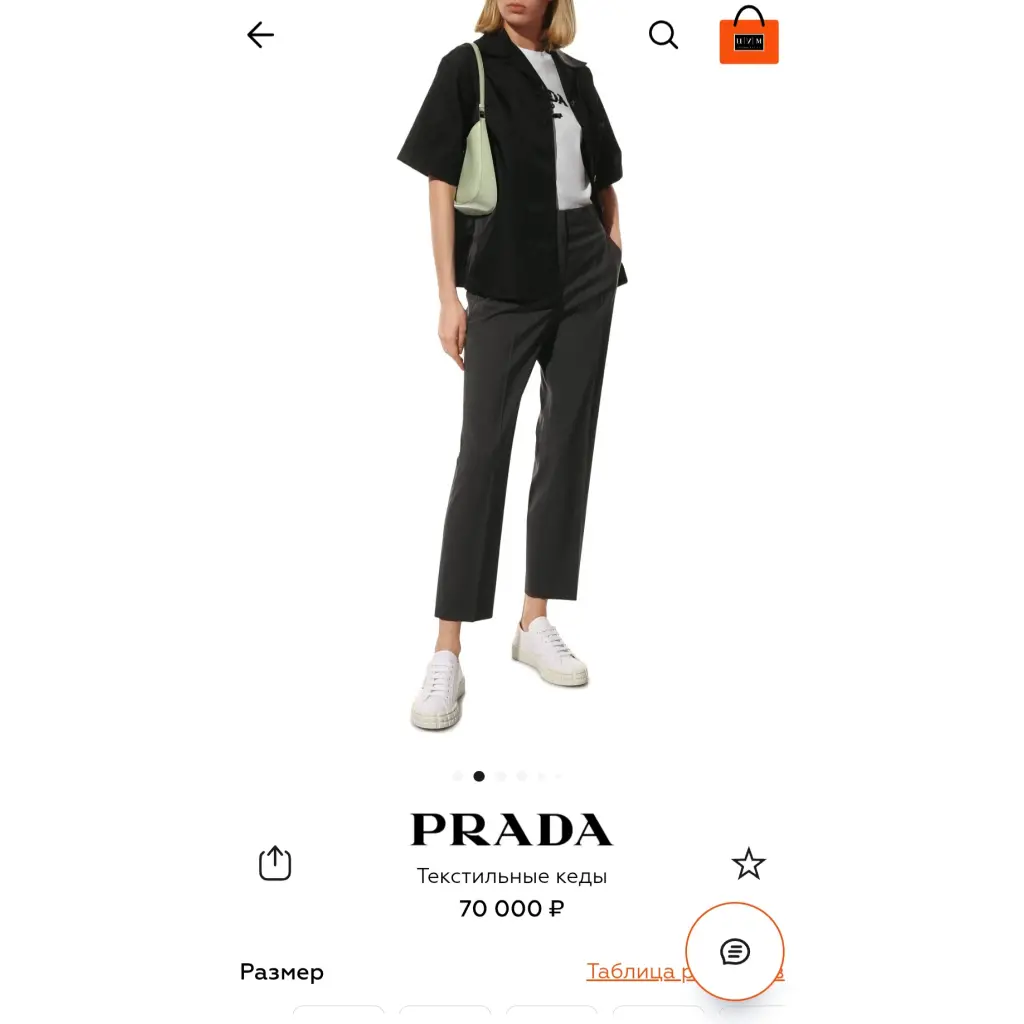Go back to the previous screen

tap(260, 35)
